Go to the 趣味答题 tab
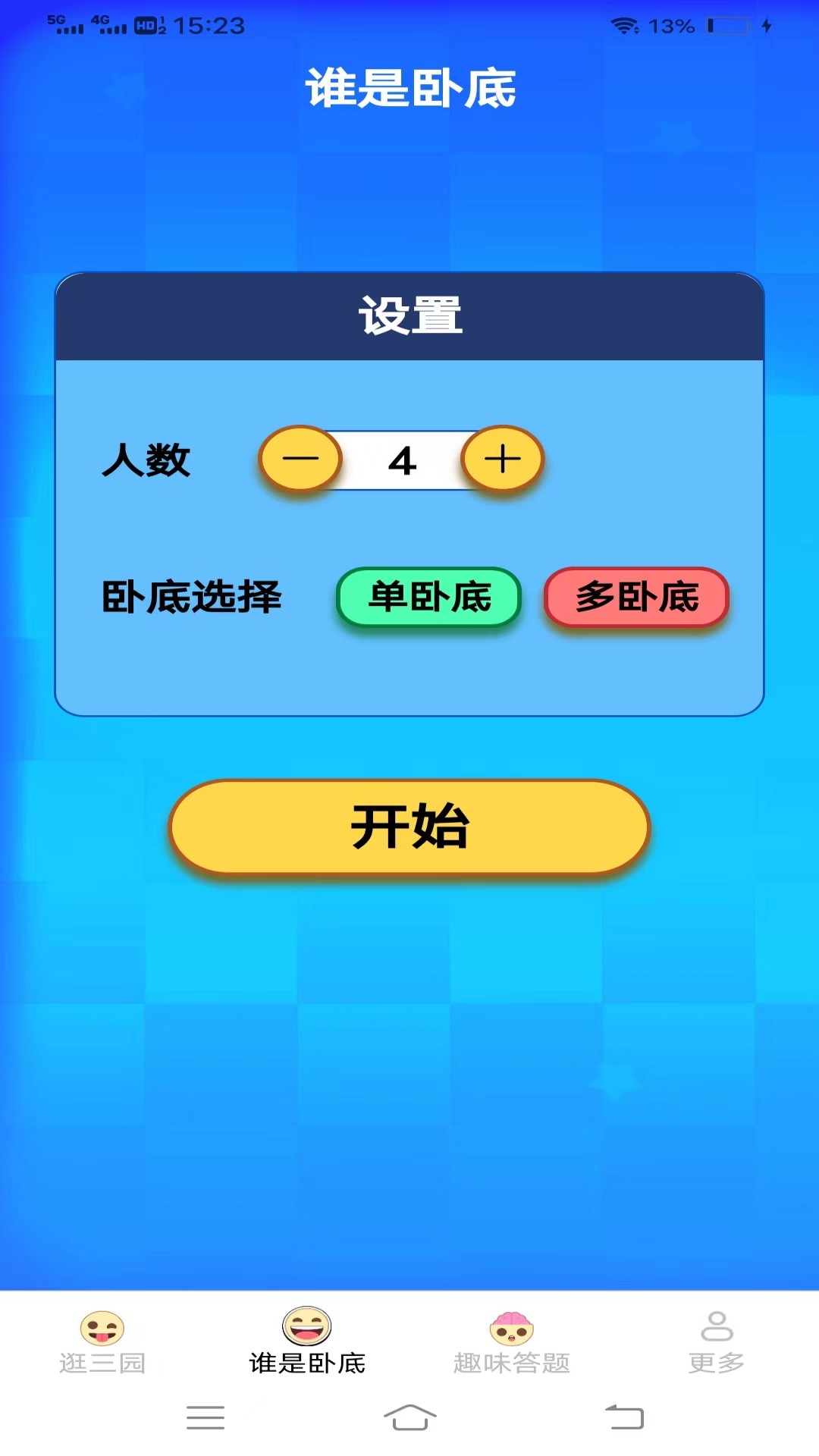Screen dimensions: 819x1456 point(512,1342)
